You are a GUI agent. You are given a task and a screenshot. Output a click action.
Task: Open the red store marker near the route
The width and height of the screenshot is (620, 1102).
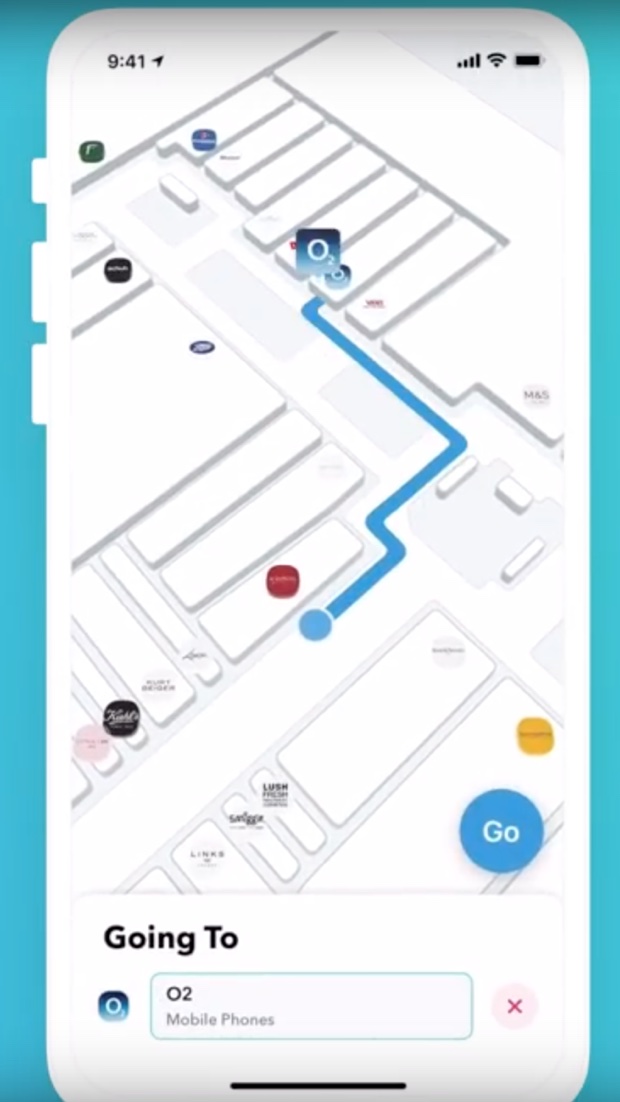click(283, 581)
